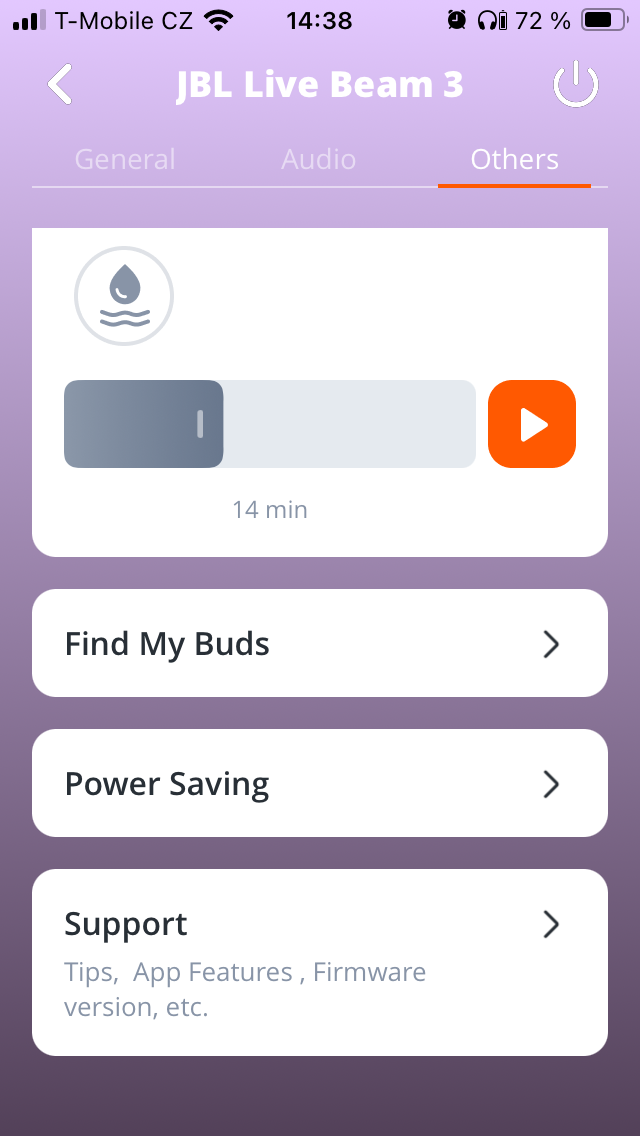Select the Others tab
The image size is (640, 1136).
514,160
